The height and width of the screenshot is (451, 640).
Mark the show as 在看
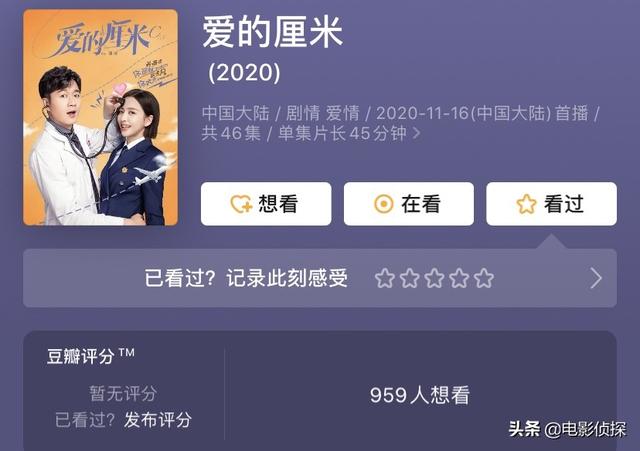click(x=408, y=204)
